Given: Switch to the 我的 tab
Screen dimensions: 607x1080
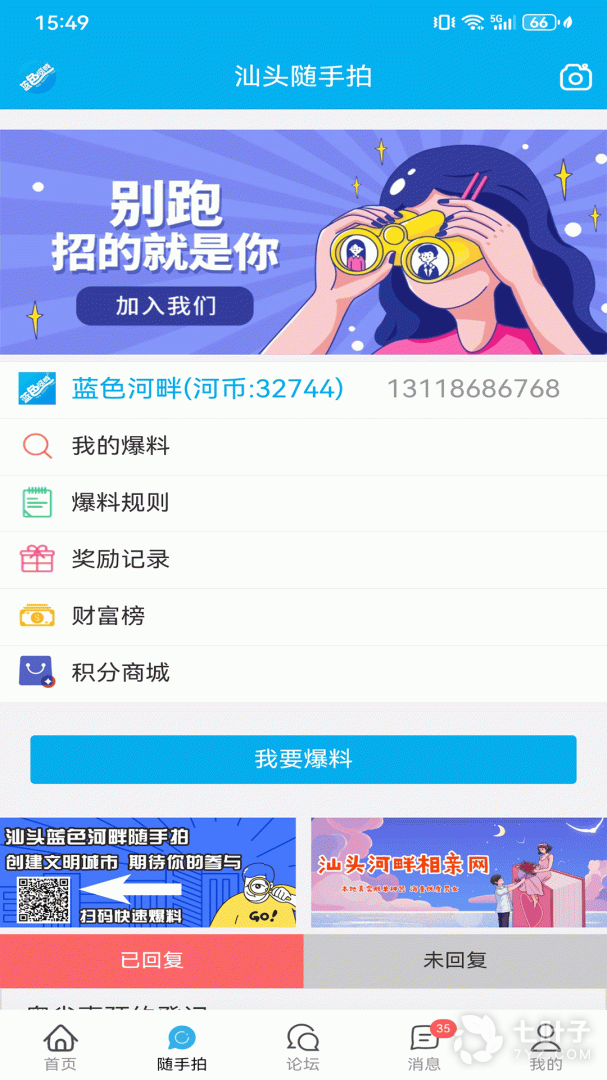Looking at the screenshot, I should tap(546, 1046).
